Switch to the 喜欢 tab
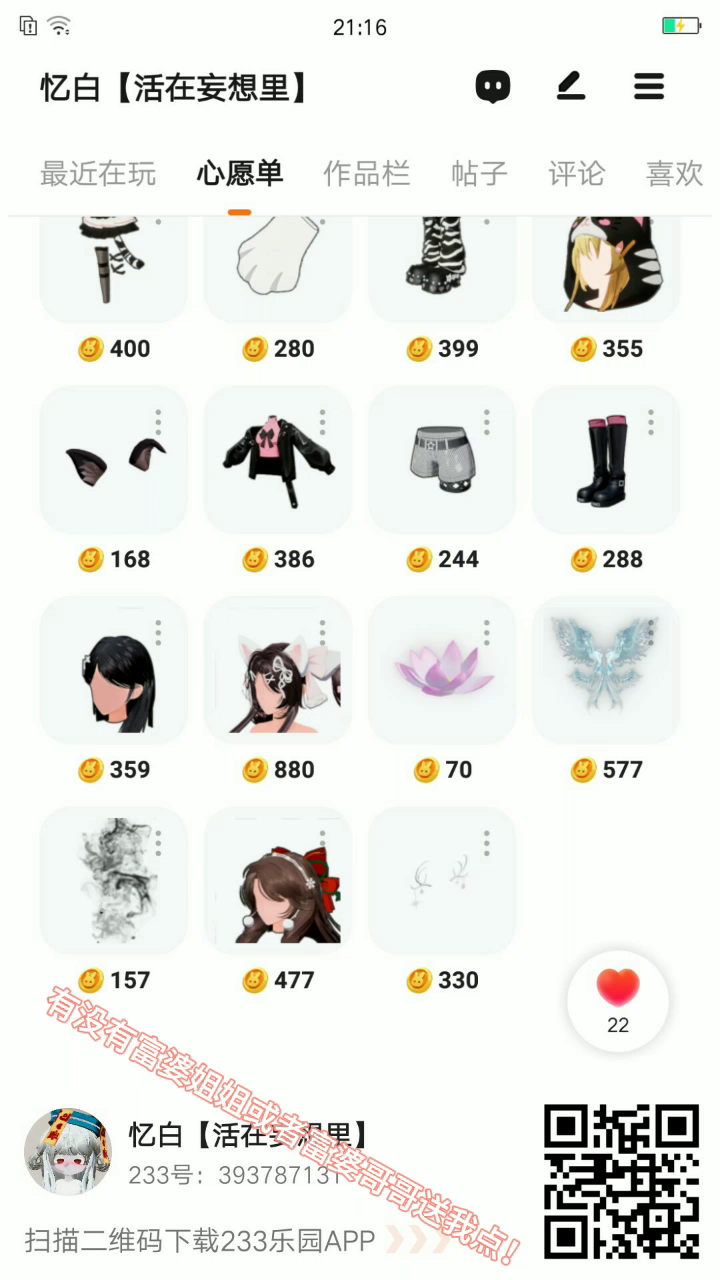The width and height of the screenshot is (720, 1280). (x=675, y=174)
